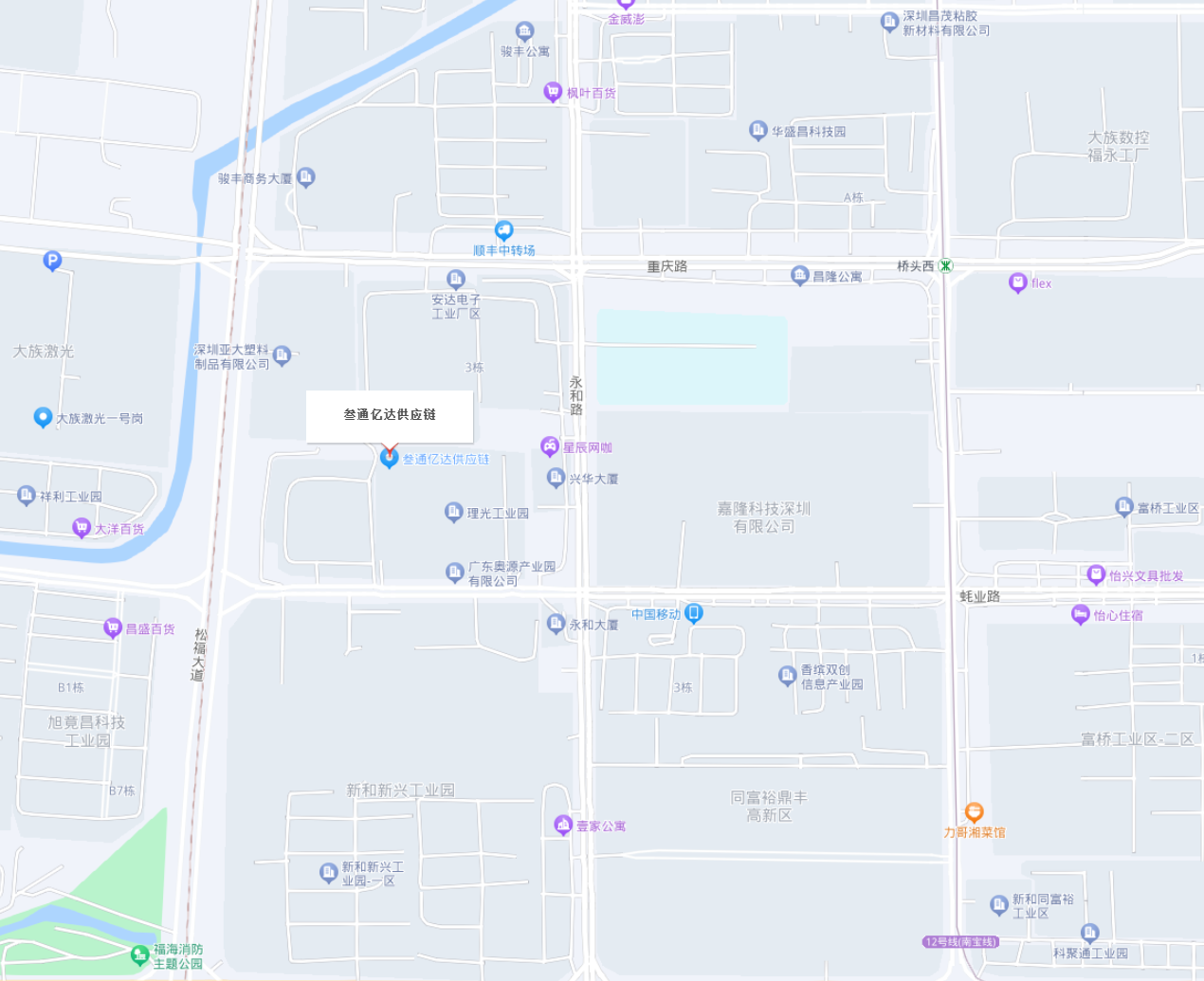Select the 星辰网咖 place icon

[x=550, y=446]
